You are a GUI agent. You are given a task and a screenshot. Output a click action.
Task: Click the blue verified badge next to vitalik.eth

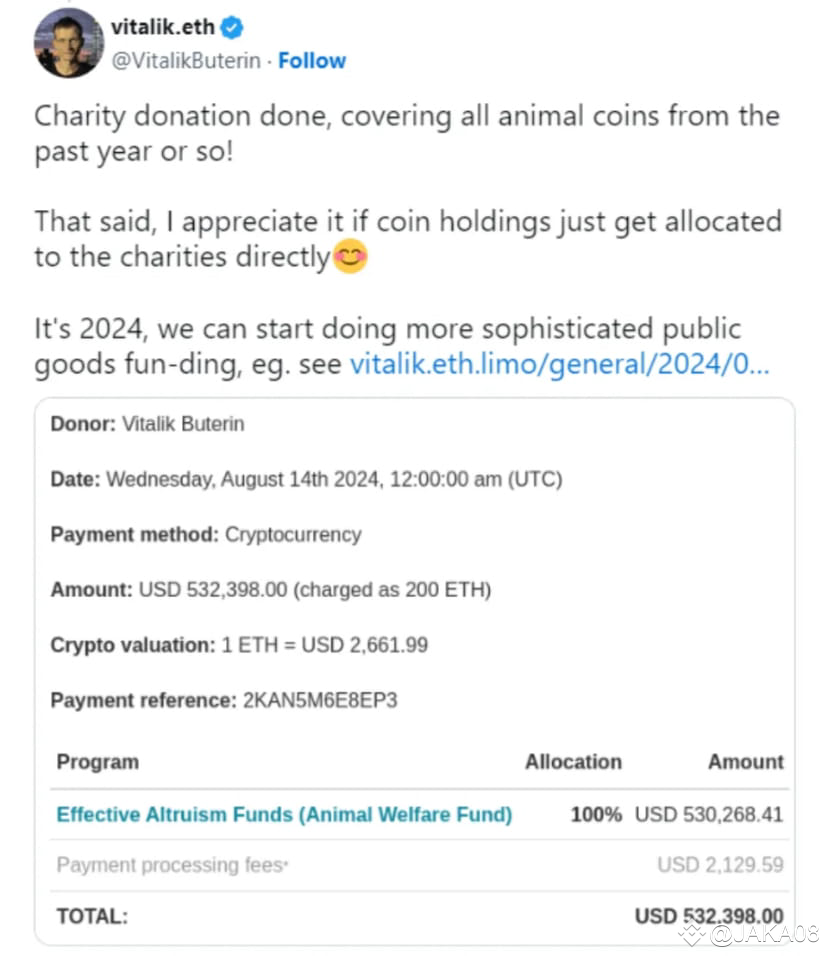[229, 27]
